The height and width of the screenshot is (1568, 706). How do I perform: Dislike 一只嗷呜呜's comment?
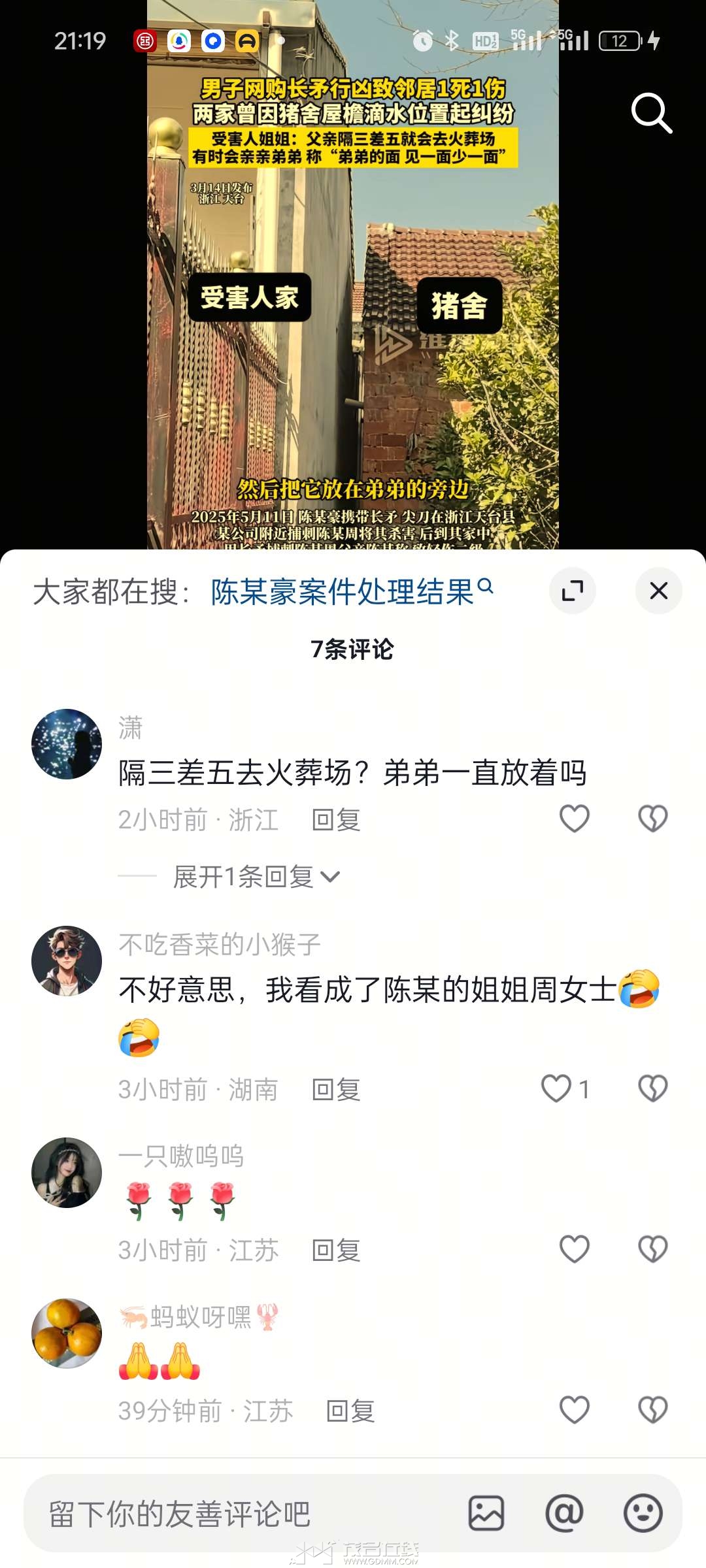point(652,1249)
